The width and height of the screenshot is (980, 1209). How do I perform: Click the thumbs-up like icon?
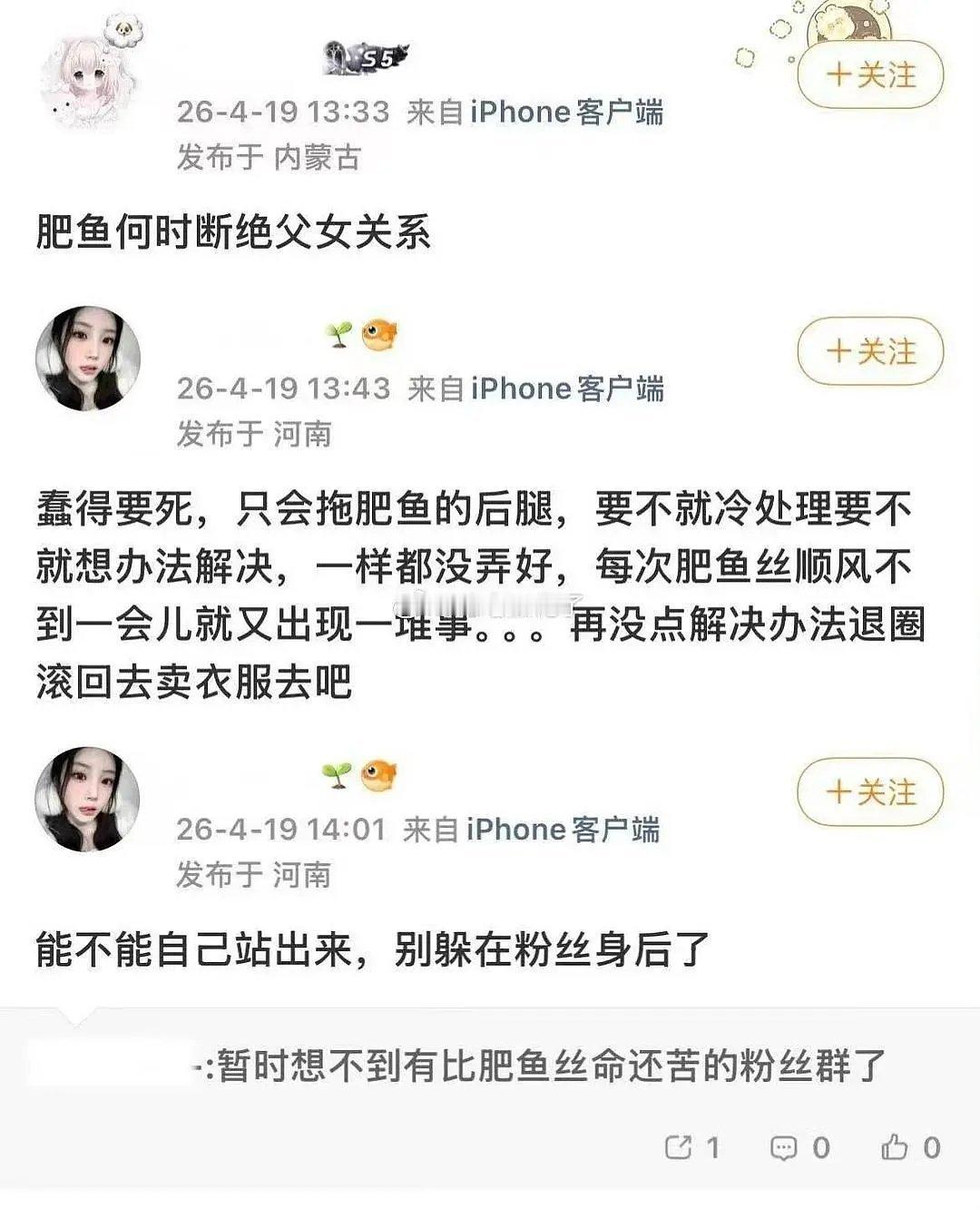[x=893, y=1147]
